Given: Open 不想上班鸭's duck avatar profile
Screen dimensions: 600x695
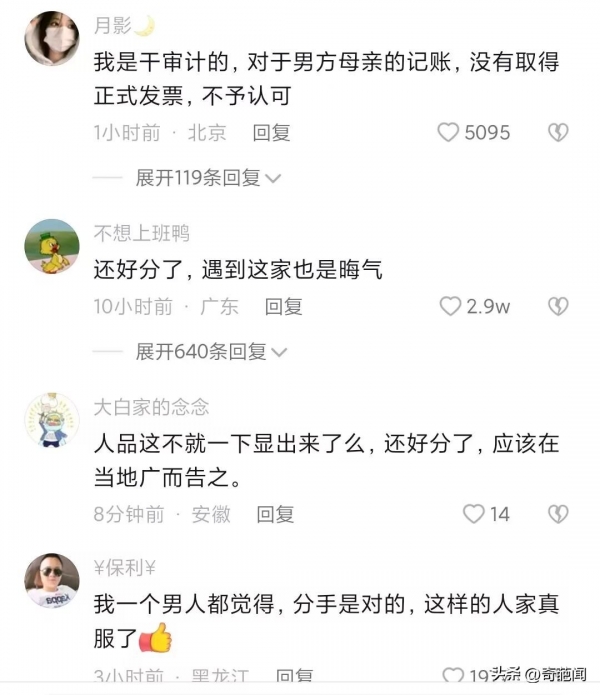Looking at the screenshot, I should click(x=51, y=247).
